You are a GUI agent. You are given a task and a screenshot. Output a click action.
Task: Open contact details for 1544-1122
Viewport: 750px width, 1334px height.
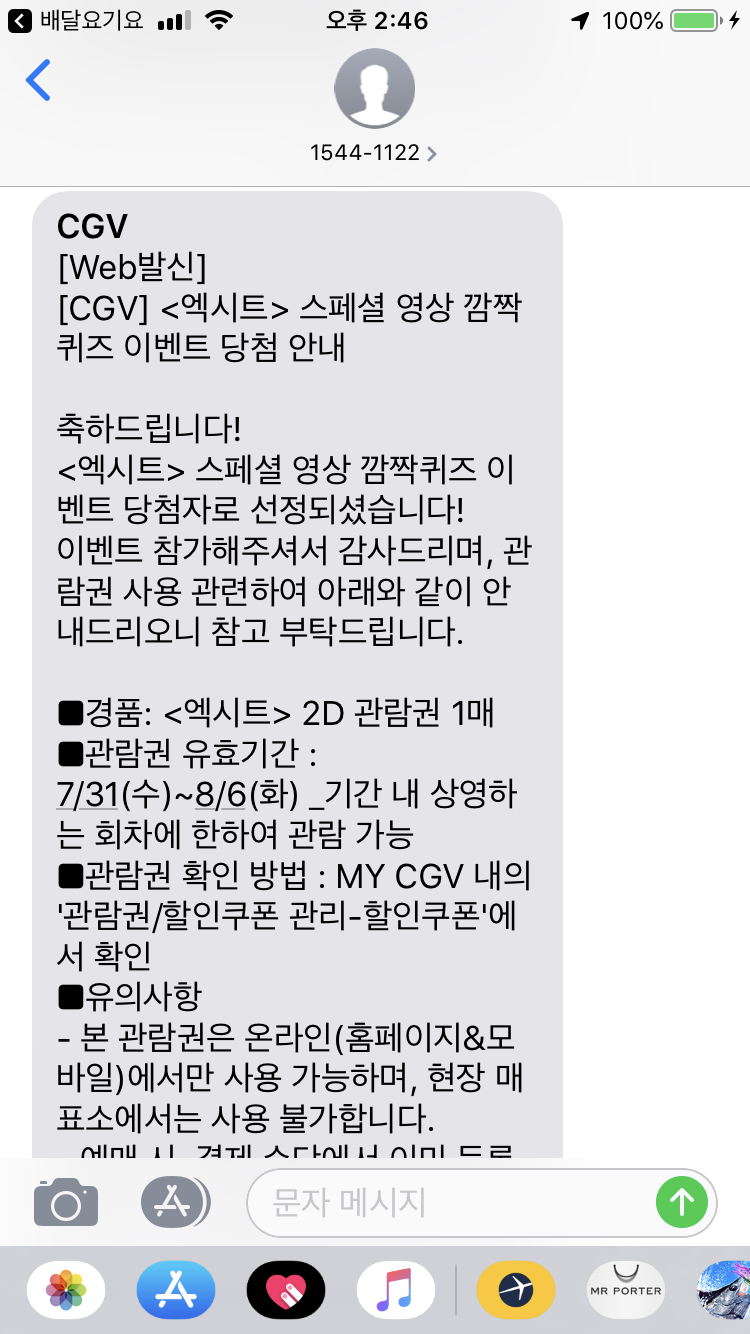coord(374,153)
